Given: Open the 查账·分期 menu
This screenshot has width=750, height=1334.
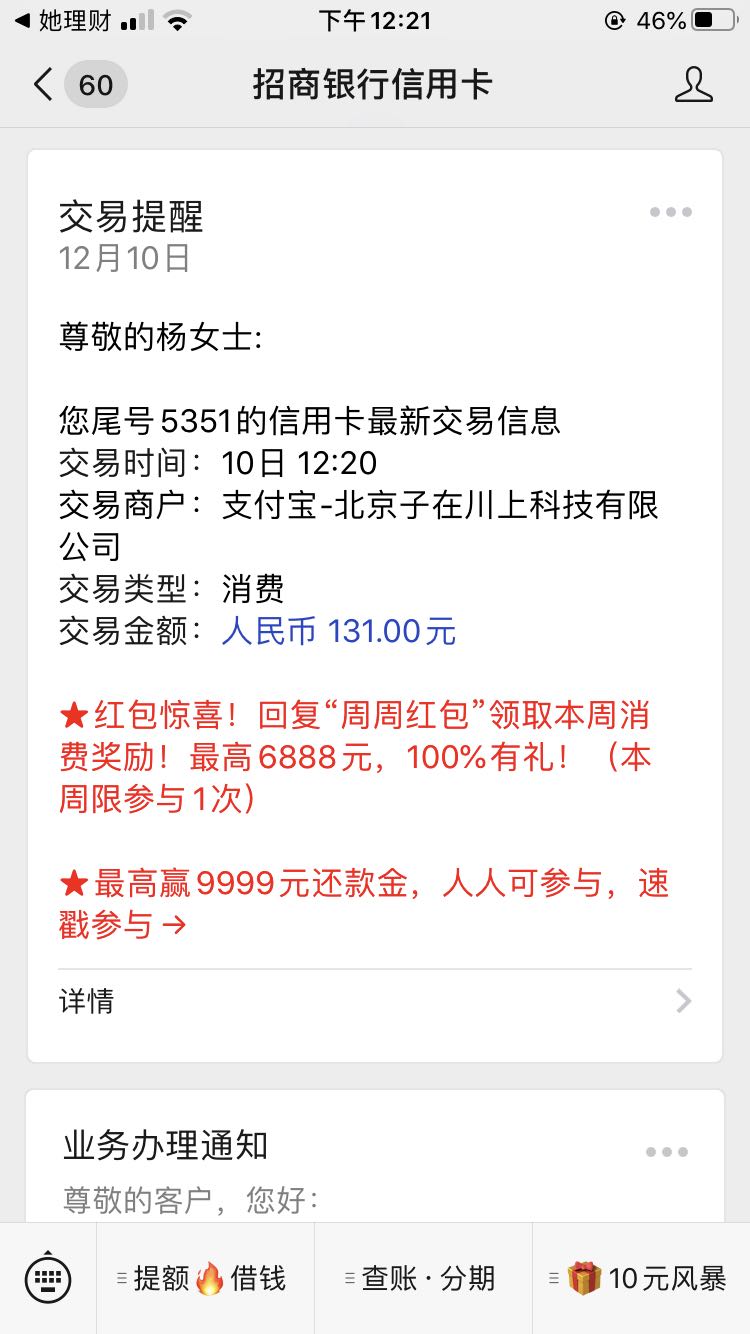Looking at the screenshot, I should click(423, 1278).
